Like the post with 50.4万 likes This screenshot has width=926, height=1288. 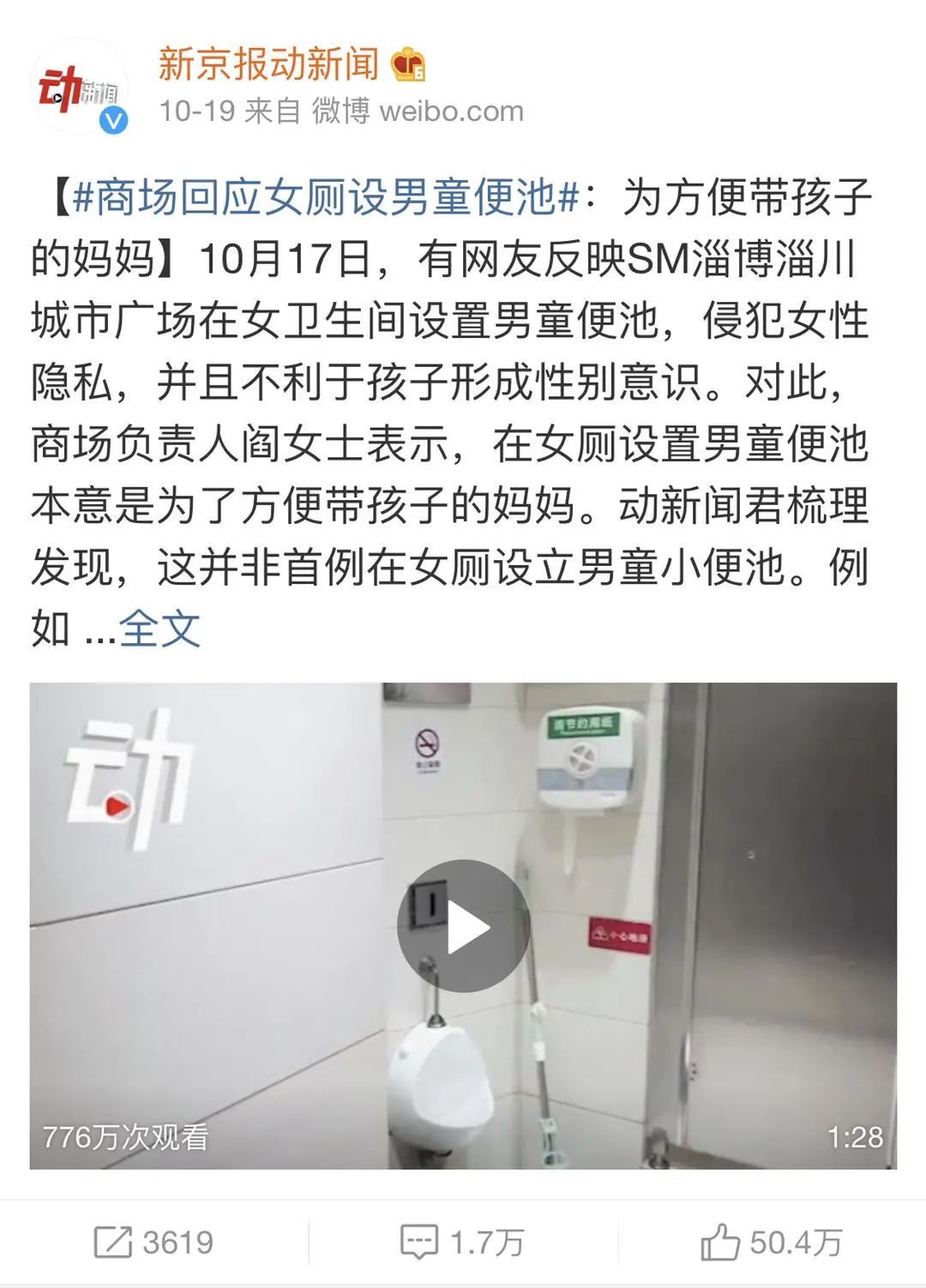772,1242
